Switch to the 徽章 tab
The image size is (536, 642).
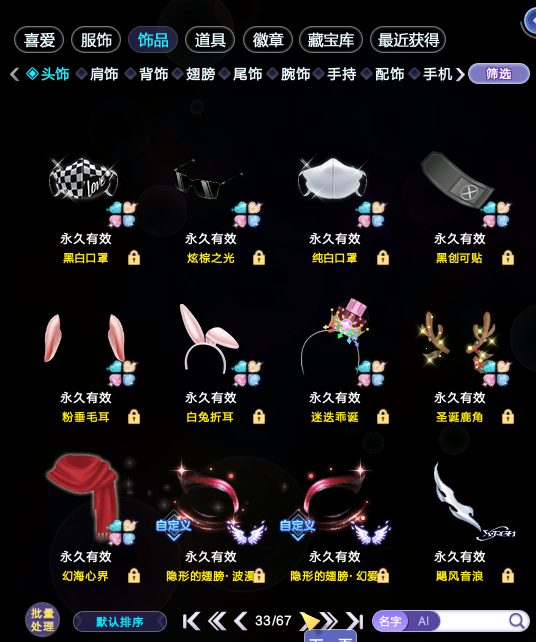coord(268,40)
